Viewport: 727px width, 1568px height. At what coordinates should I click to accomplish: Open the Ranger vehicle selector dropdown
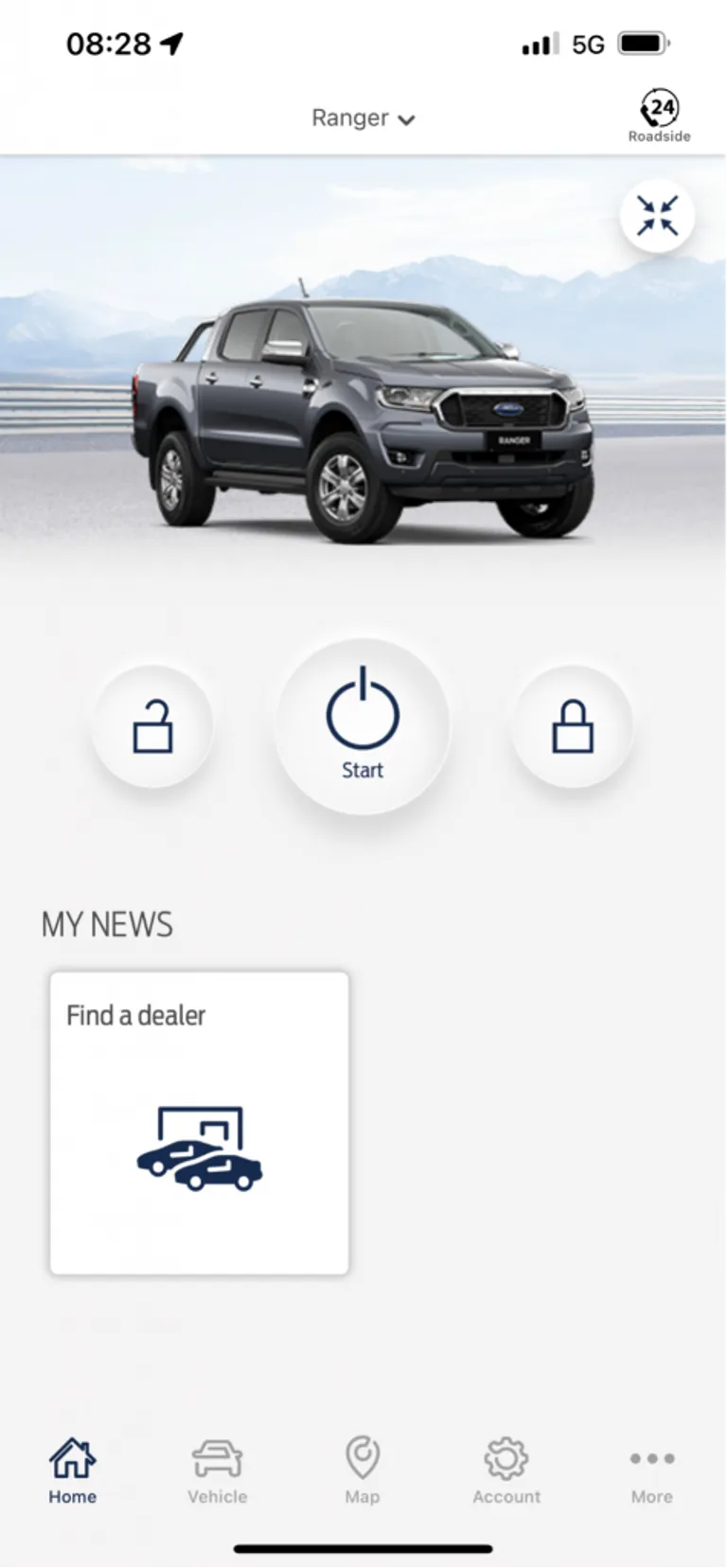tap(363, 118)
